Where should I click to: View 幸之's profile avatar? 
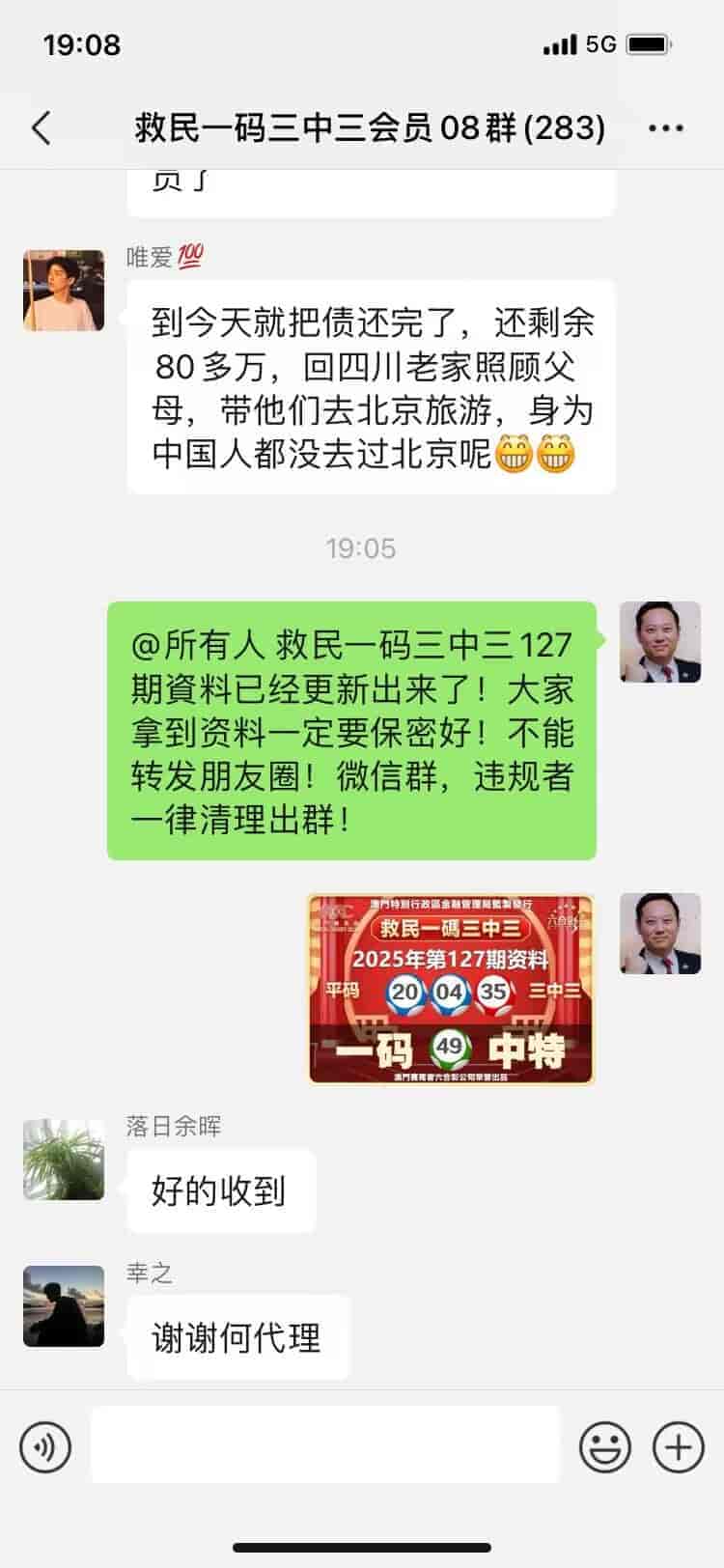pyautogui.click(x=64, y=1306)
